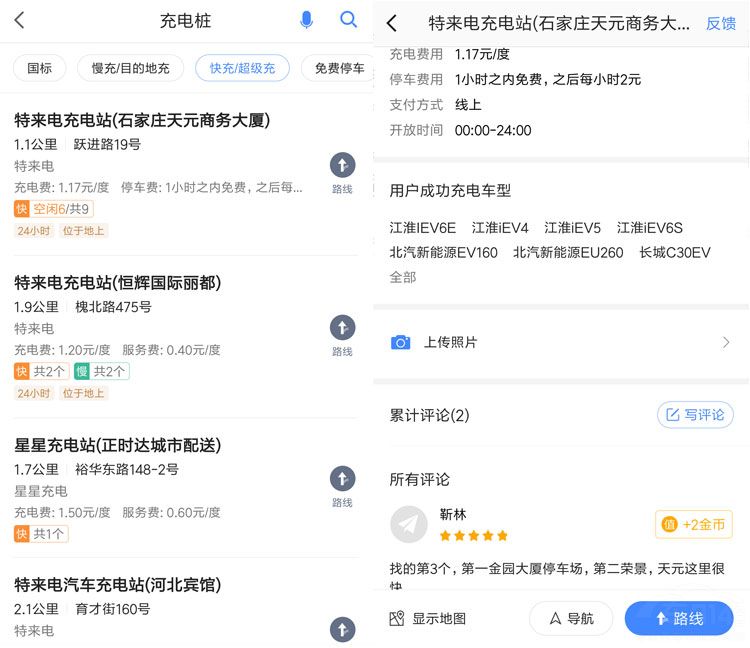
Task: Start navigation with the 导航 button
Action: pyautogui.click(x=571, y=618)
